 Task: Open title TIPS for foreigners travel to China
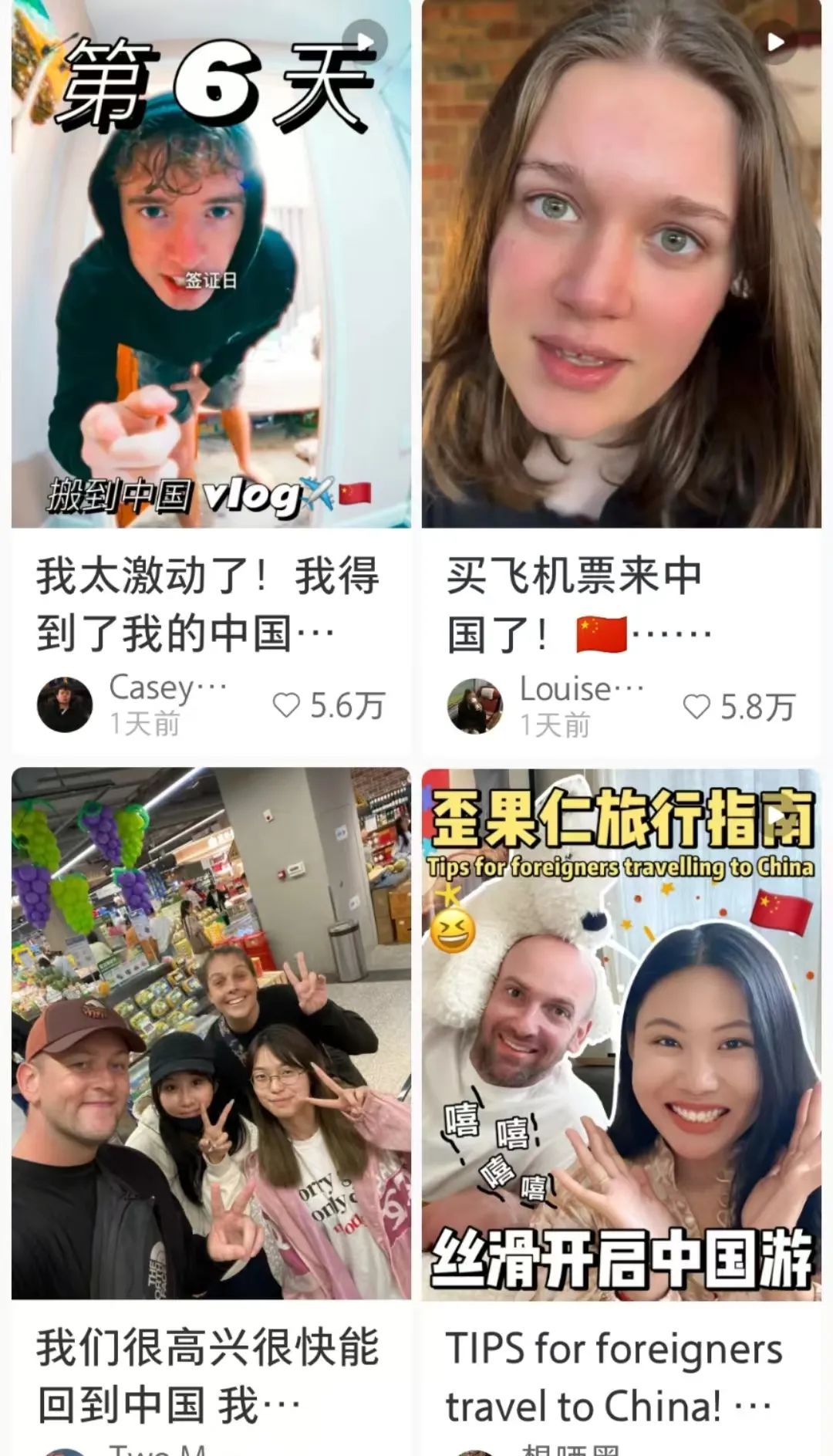613,1378
